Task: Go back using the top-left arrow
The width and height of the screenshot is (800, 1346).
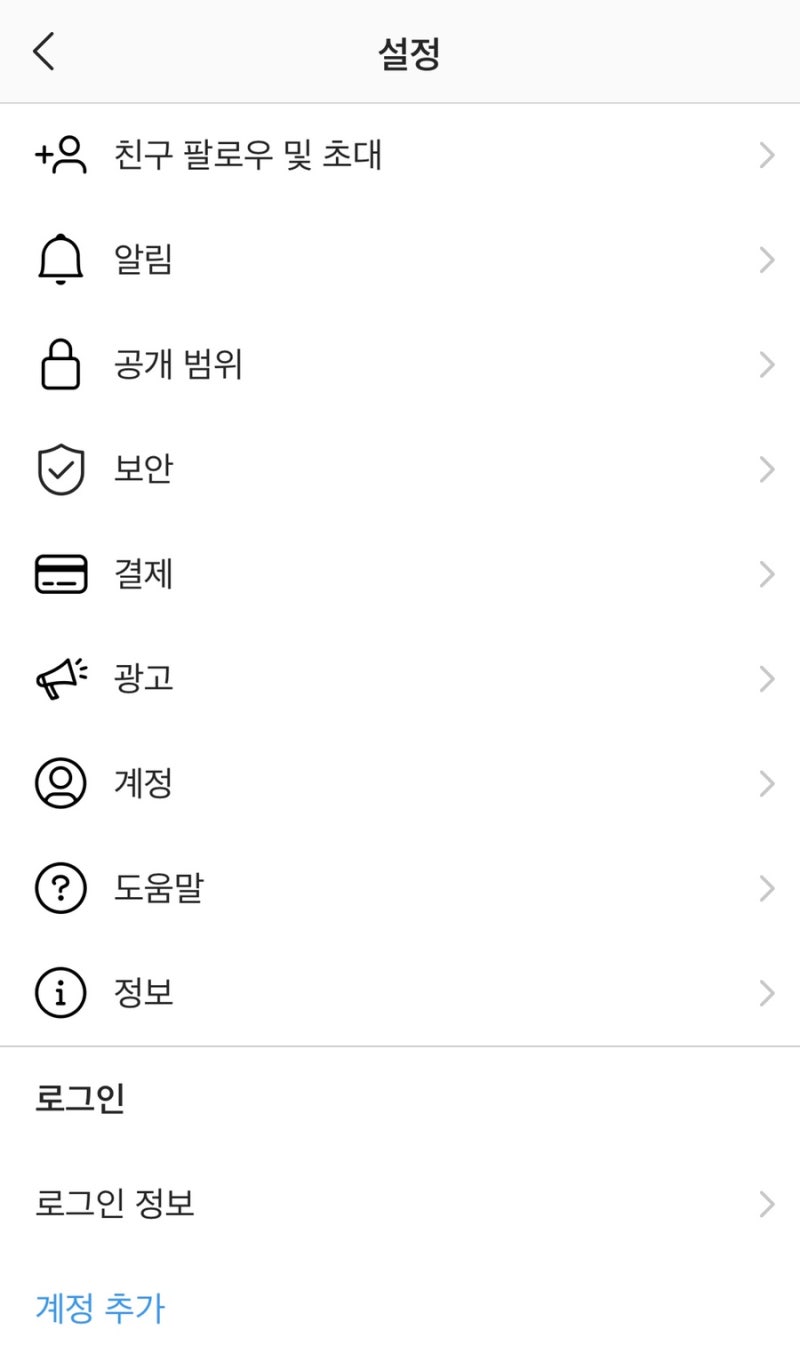Action: pyautogui.click(x=44, y=52)
